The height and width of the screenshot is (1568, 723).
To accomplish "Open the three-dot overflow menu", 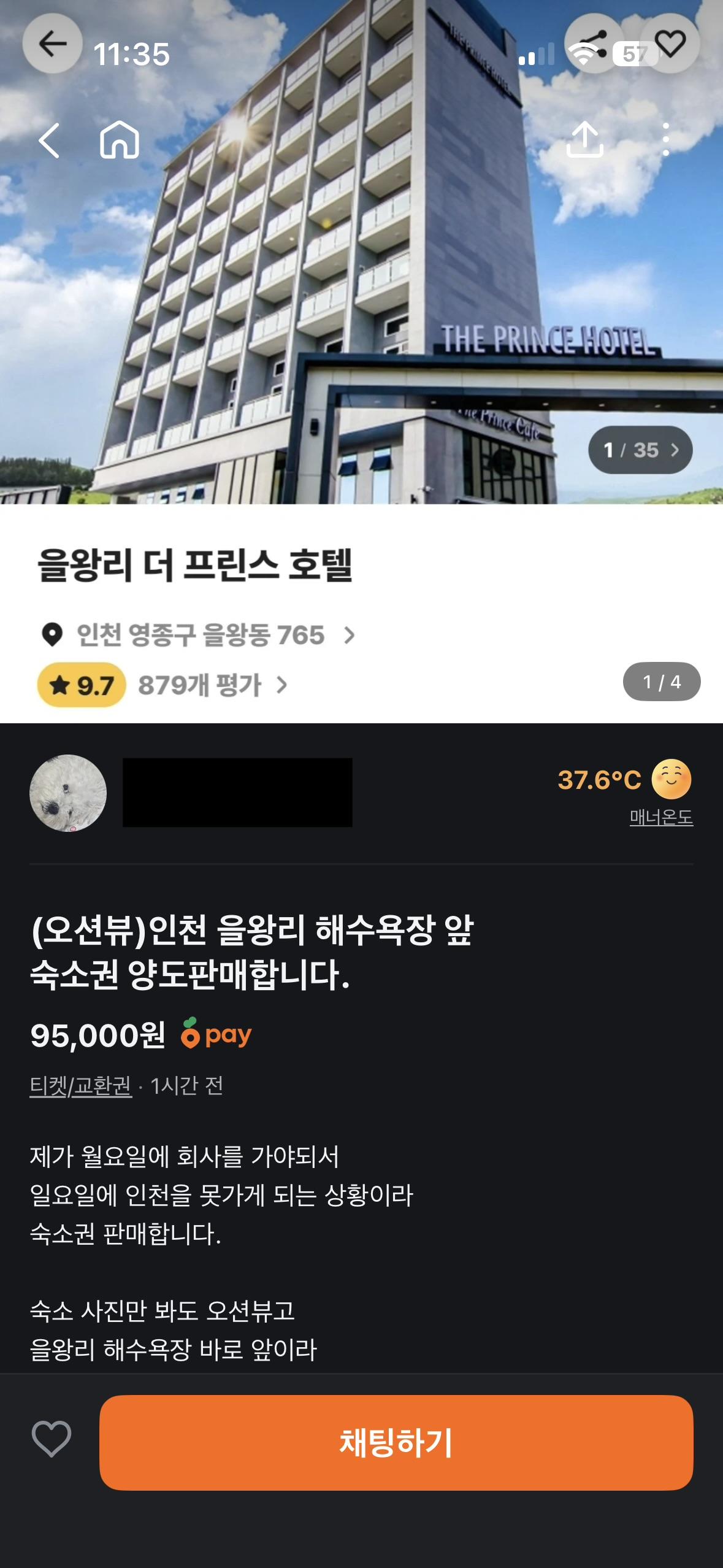I will (666, 140).
